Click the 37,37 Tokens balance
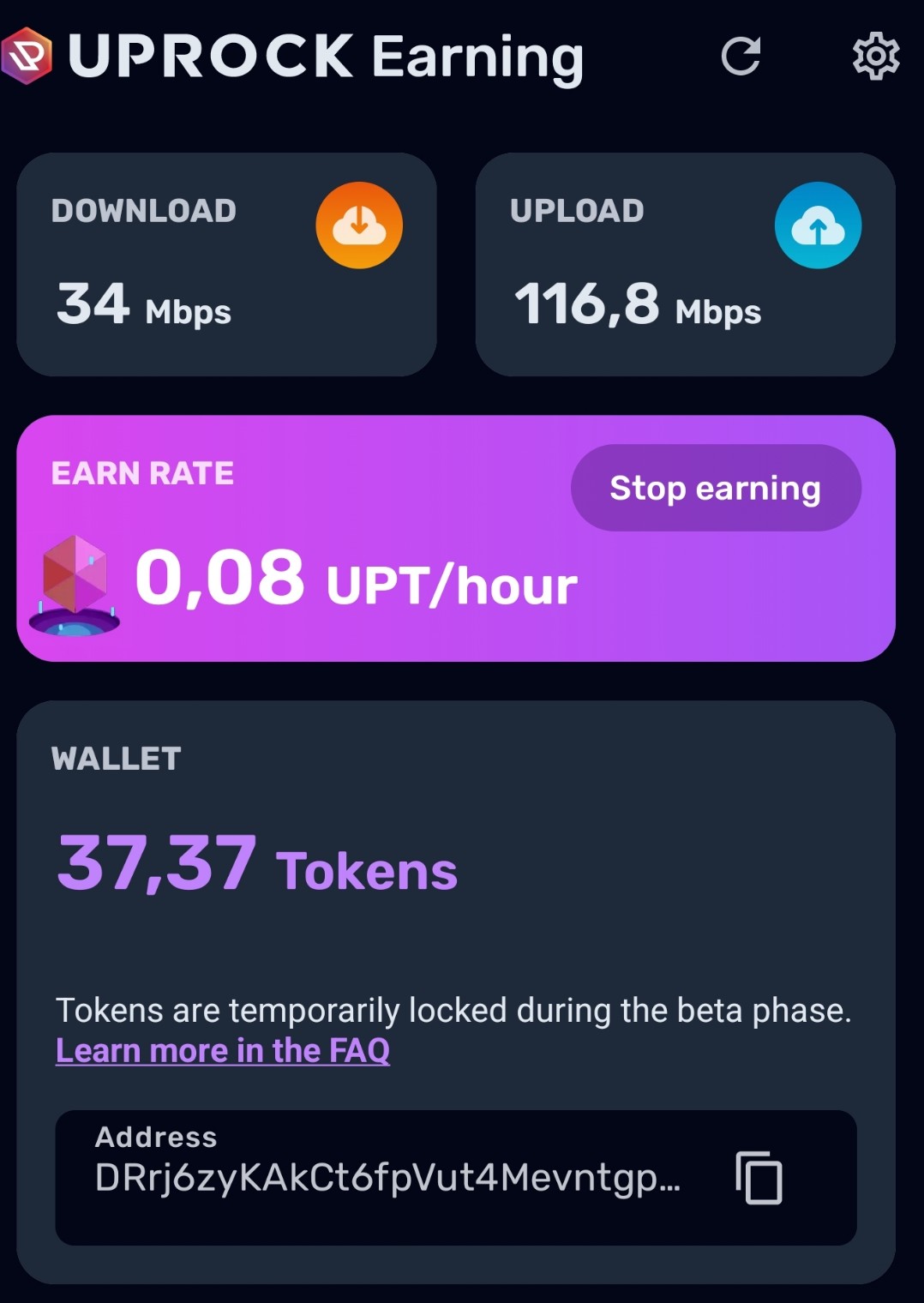The image size is (924, 1303). [255, 866]
